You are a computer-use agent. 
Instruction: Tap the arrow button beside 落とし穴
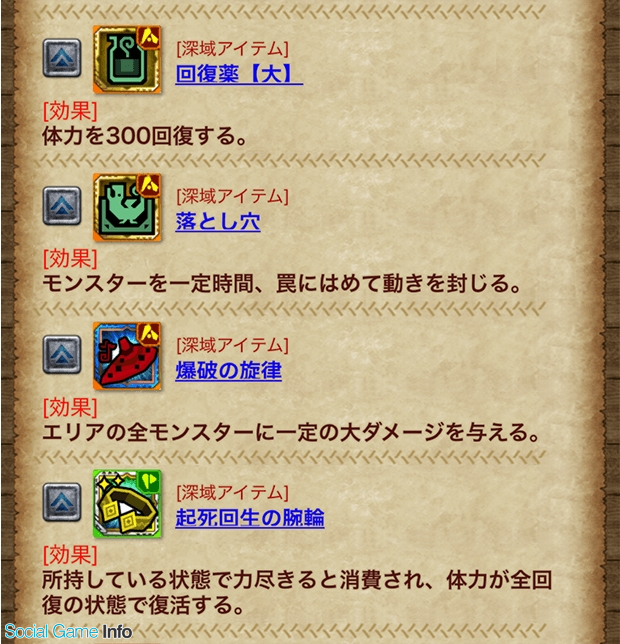pos(62,206)
